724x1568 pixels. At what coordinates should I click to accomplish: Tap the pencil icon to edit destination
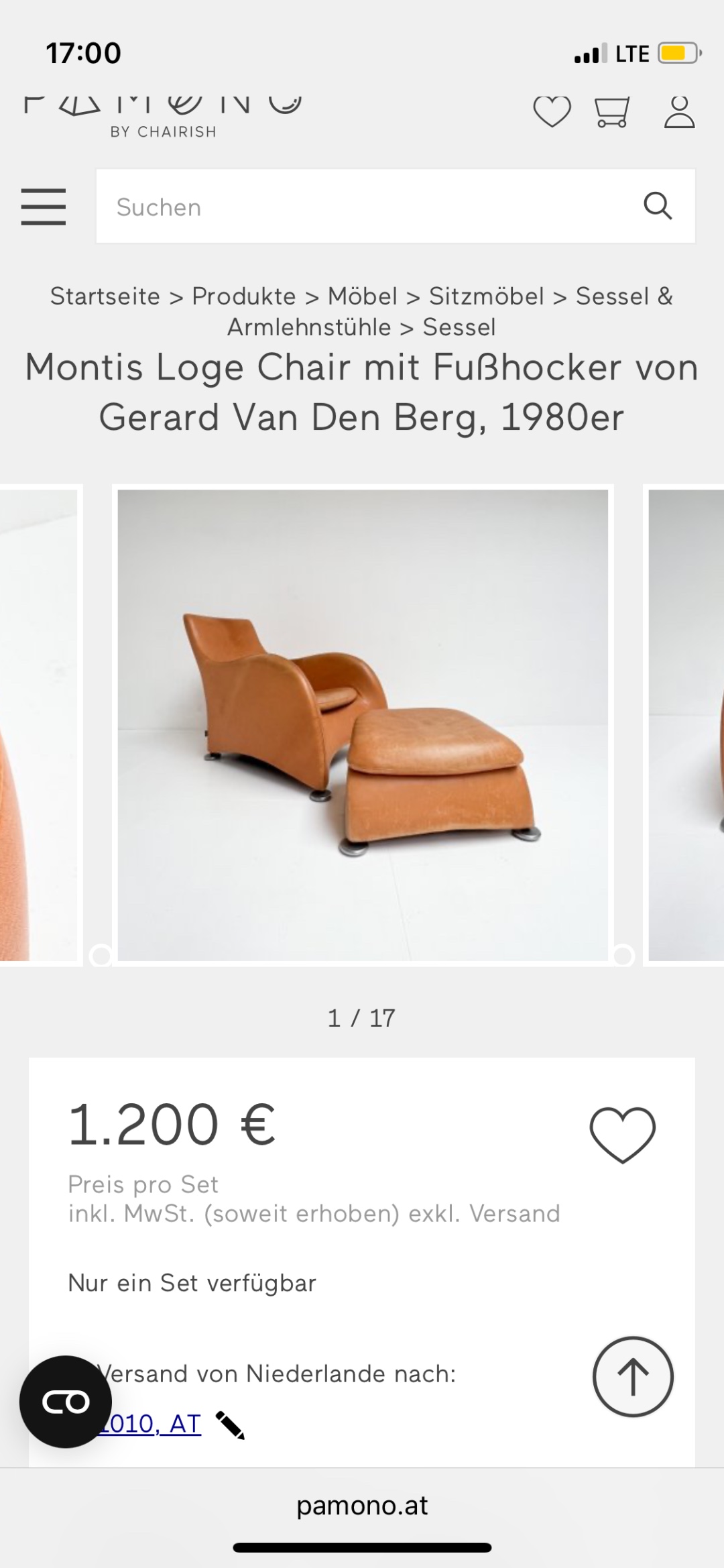pyautogui.click(x=230, y=1425)
